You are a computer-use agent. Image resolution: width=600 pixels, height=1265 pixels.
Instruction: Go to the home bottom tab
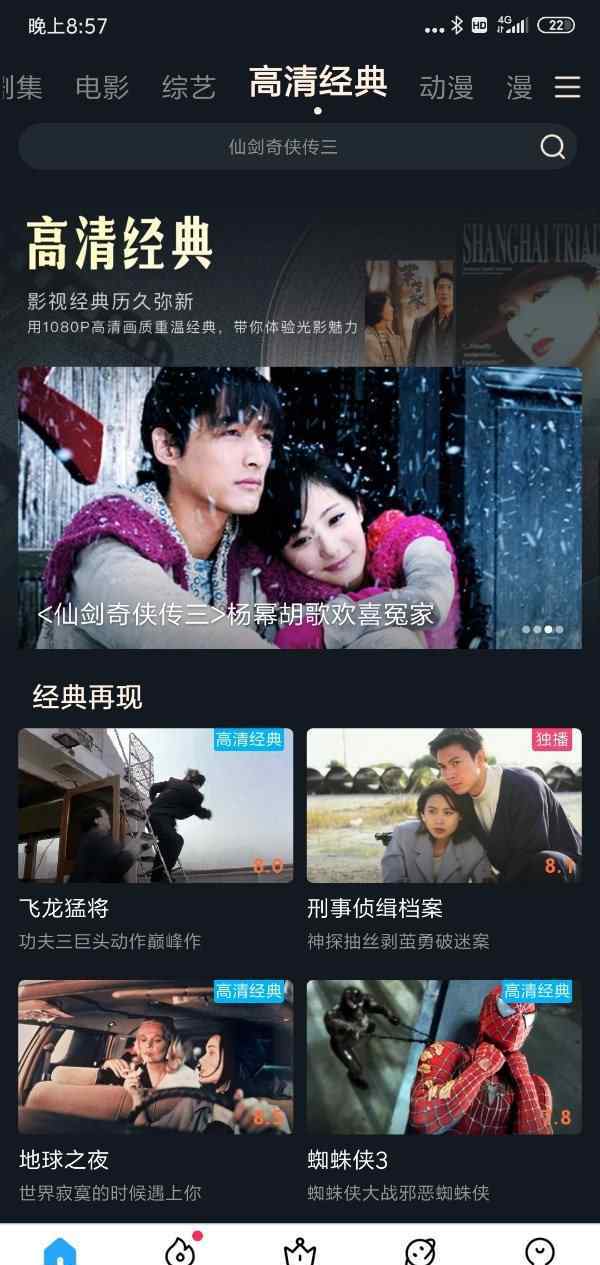(60, 1250)
